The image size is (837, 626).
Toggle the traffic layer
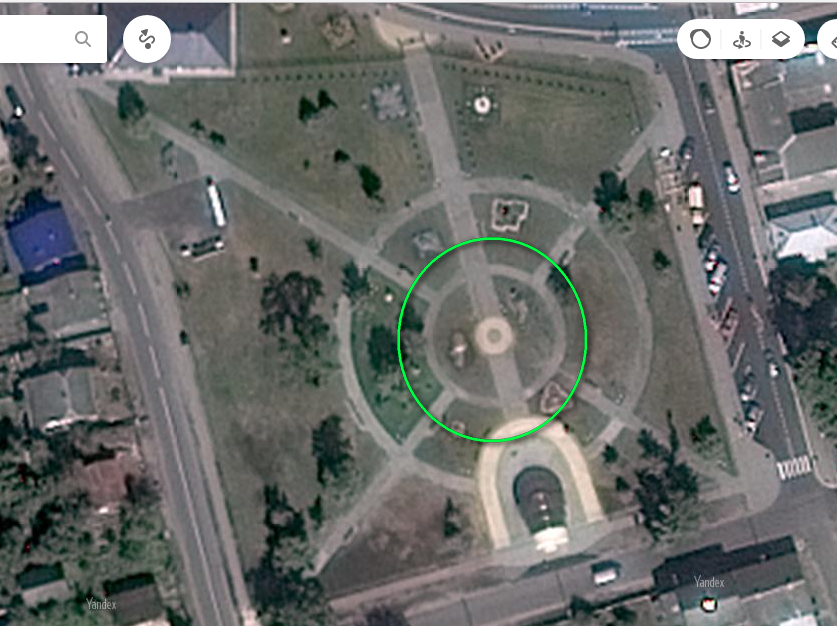(x=701, y=40)
